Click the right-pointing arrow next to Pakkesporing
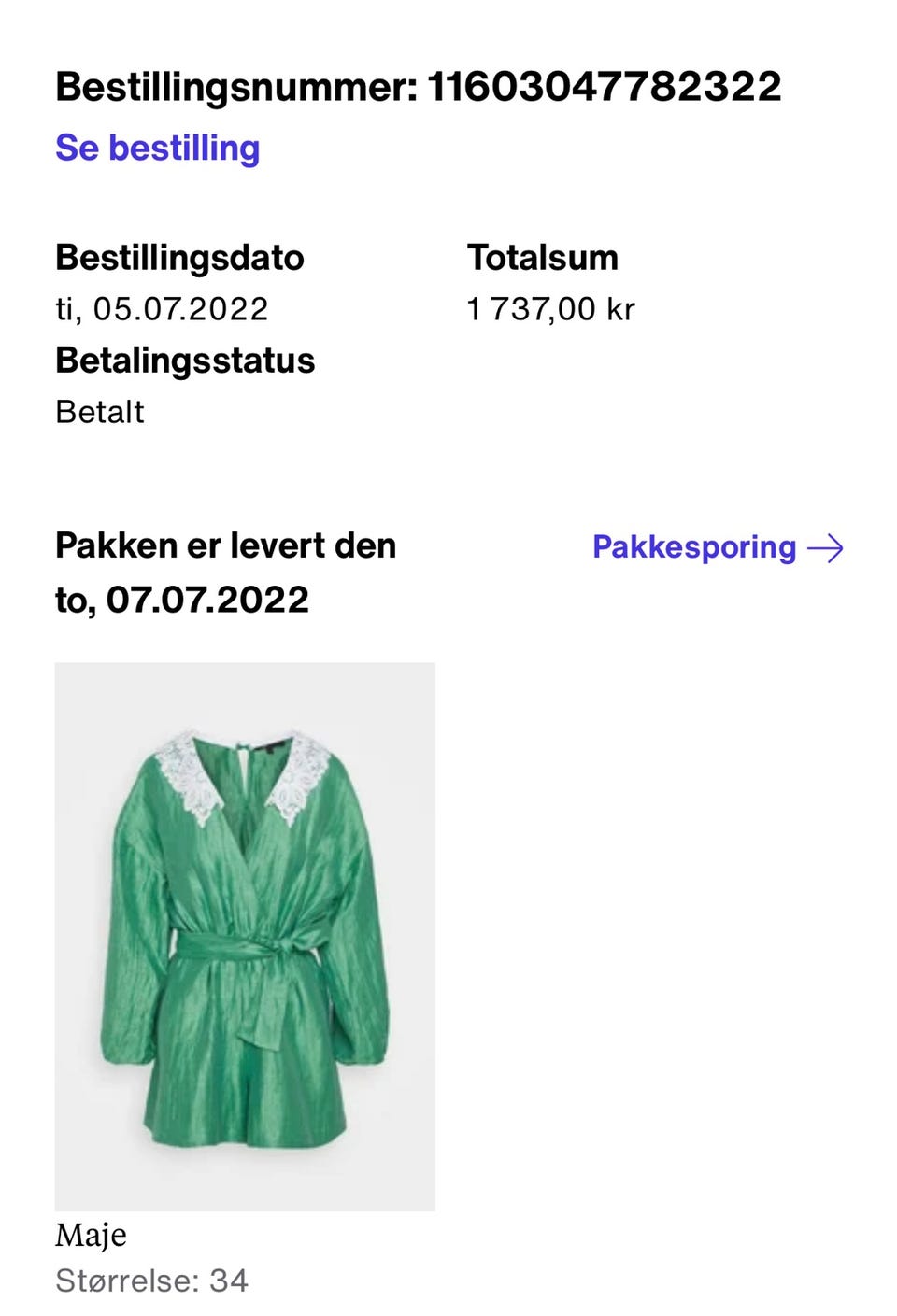The image size is (897, 1316). (x=826, y=549)
